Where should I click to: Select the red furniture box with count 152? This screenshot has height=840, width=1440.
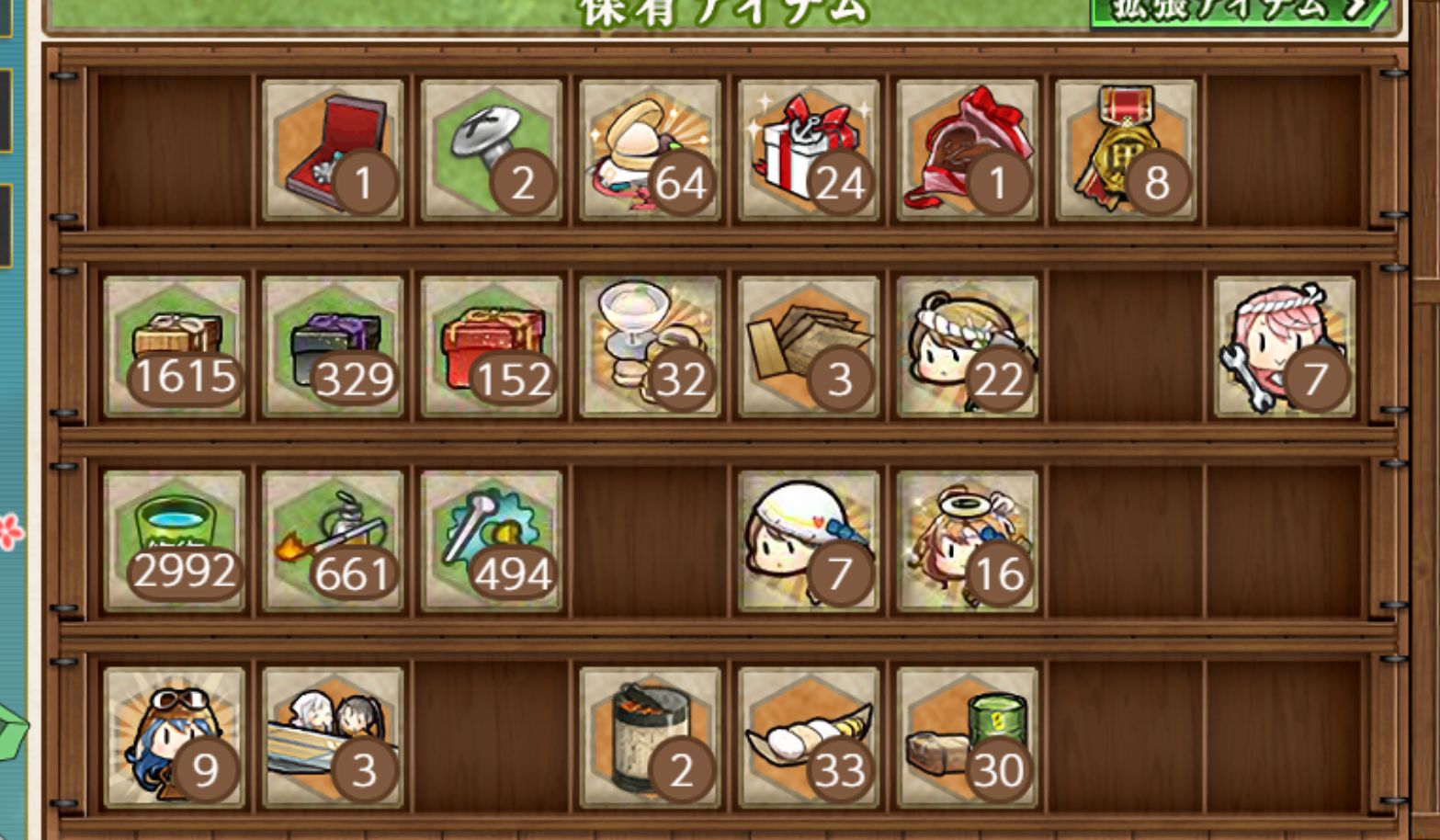pos(492,346)
